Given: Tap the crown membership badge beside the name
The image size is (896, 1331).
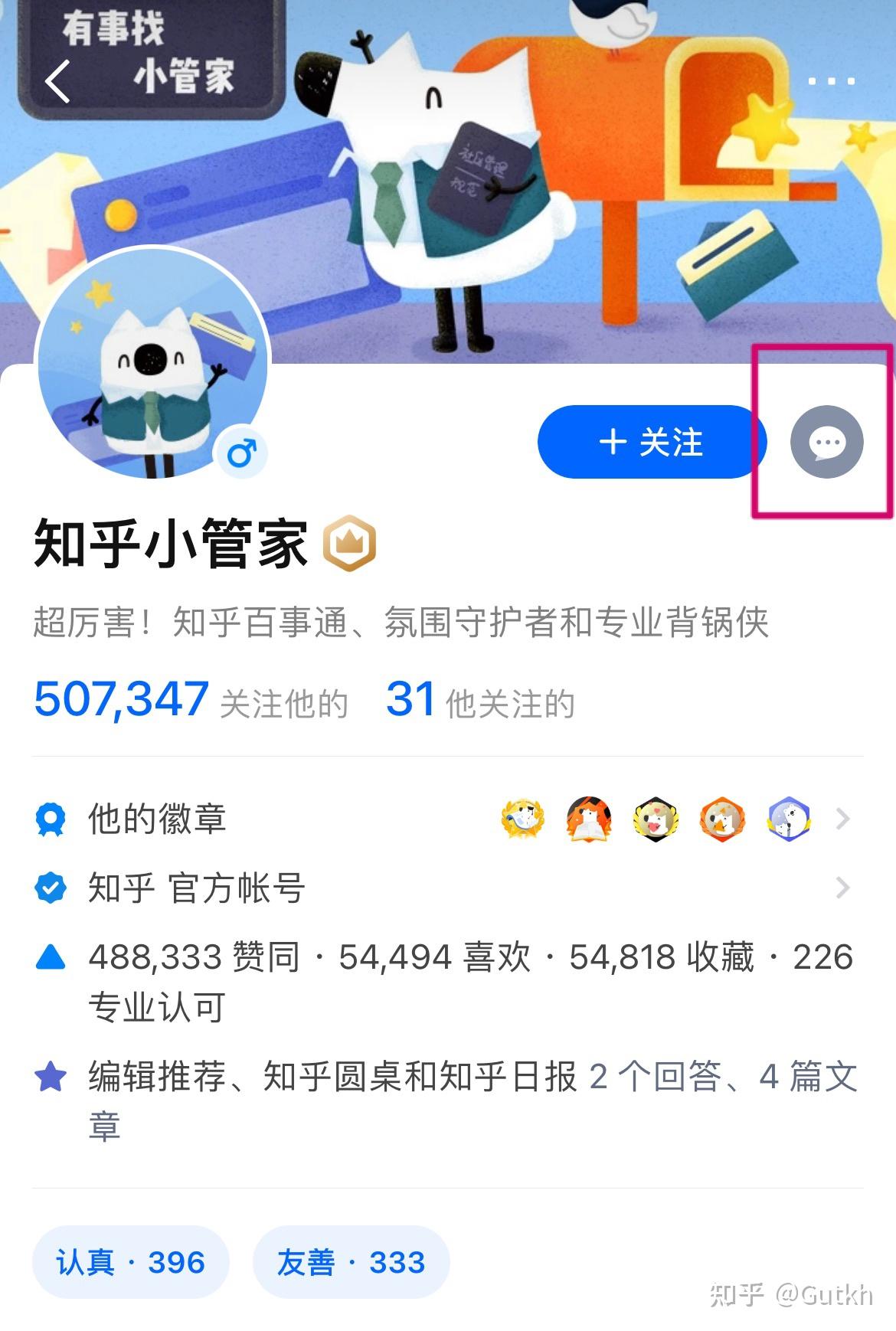Looking at the screenshot, I should pos(349,544).
